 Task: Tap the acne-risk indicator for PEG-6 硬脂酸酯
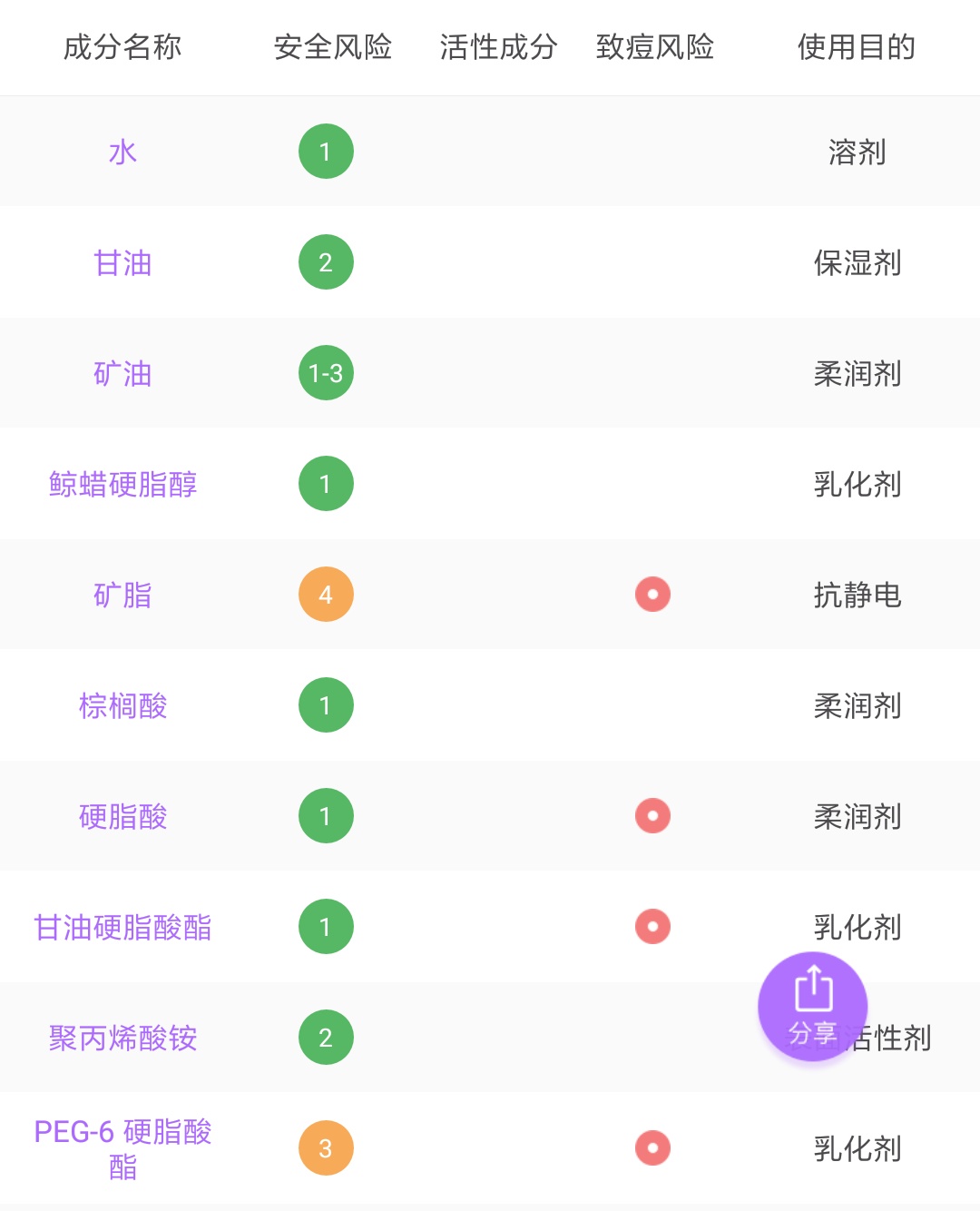[x=652, y=1148]
